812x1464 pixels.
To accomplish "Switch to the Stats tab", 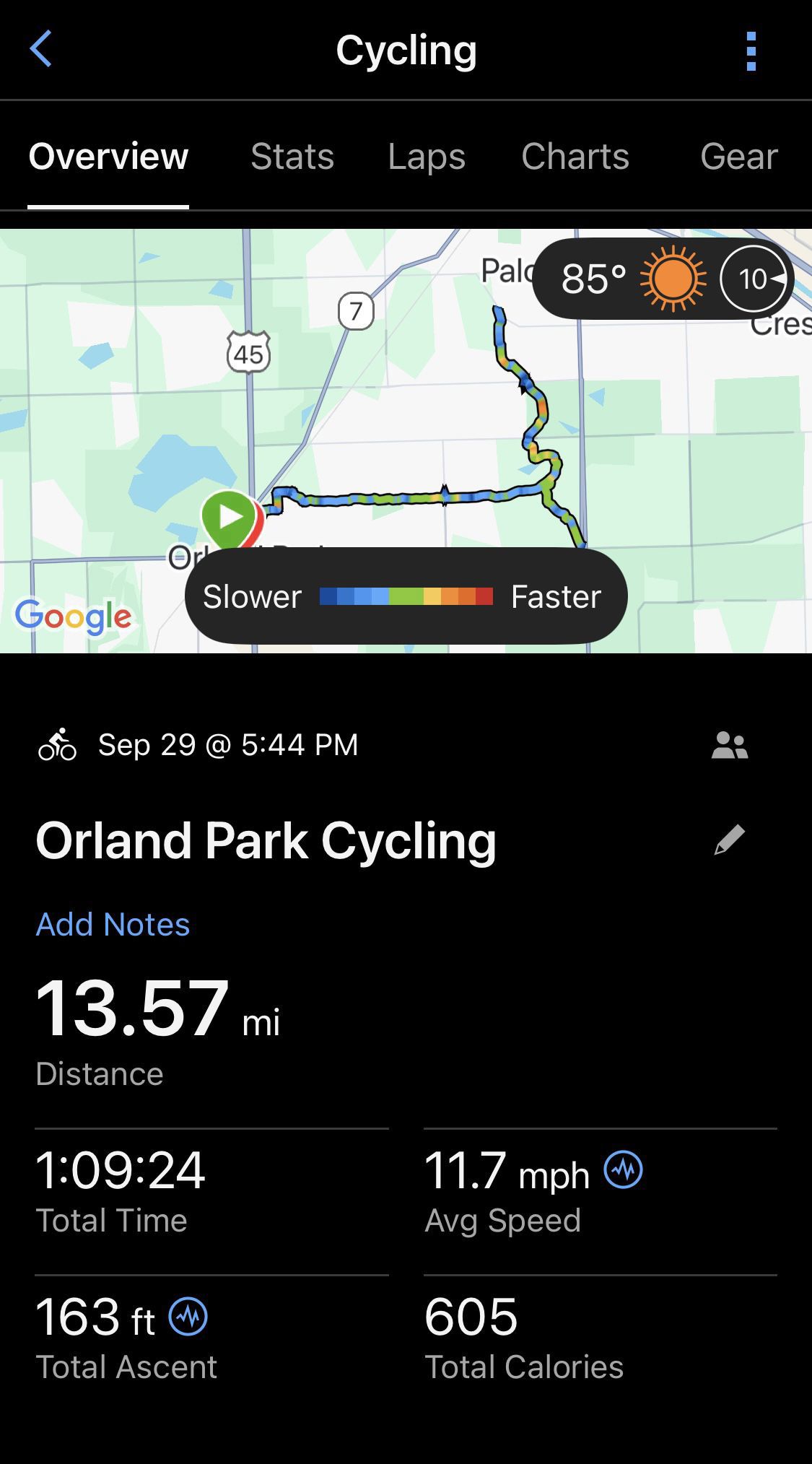I will (292, 157).
